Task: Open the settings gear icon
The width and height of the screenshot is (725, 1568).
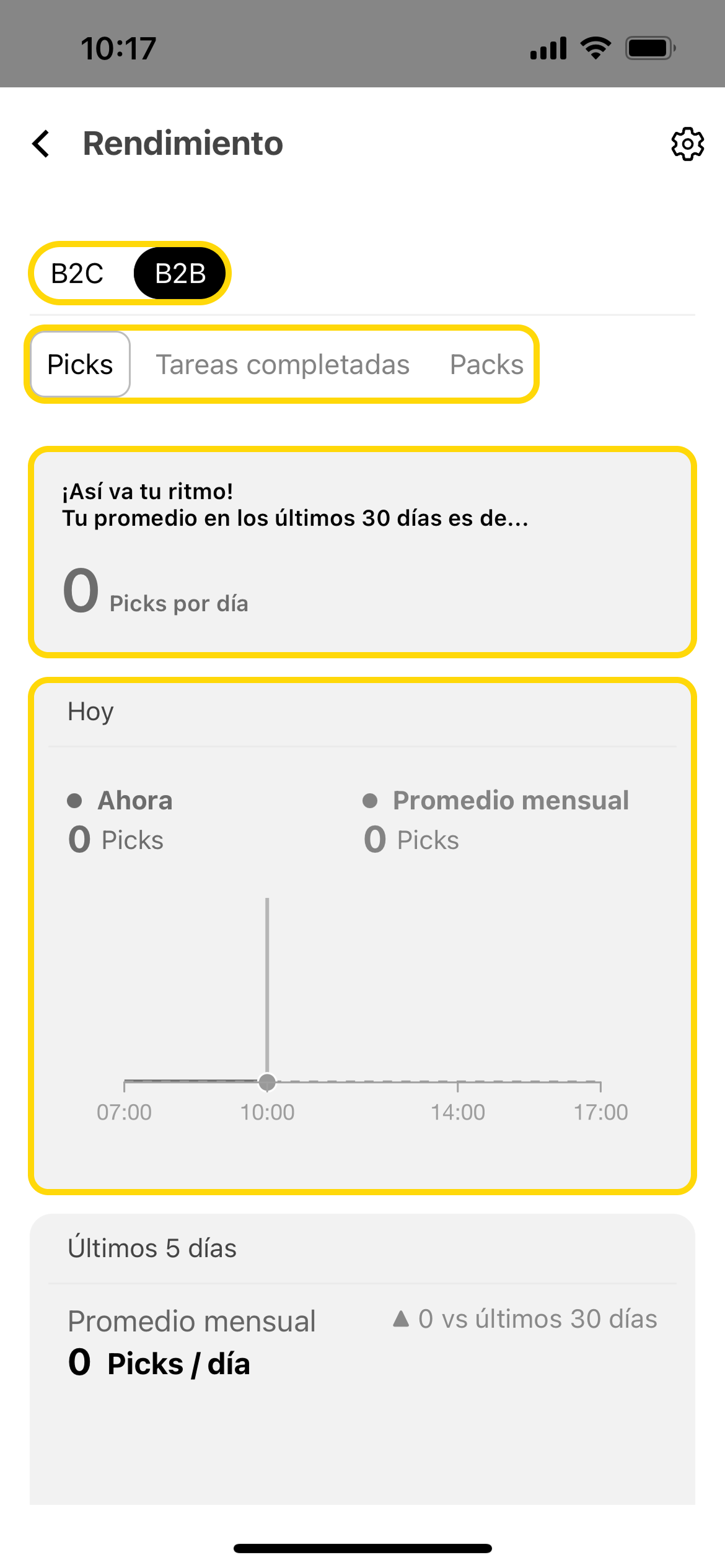Action: (687, 144)
